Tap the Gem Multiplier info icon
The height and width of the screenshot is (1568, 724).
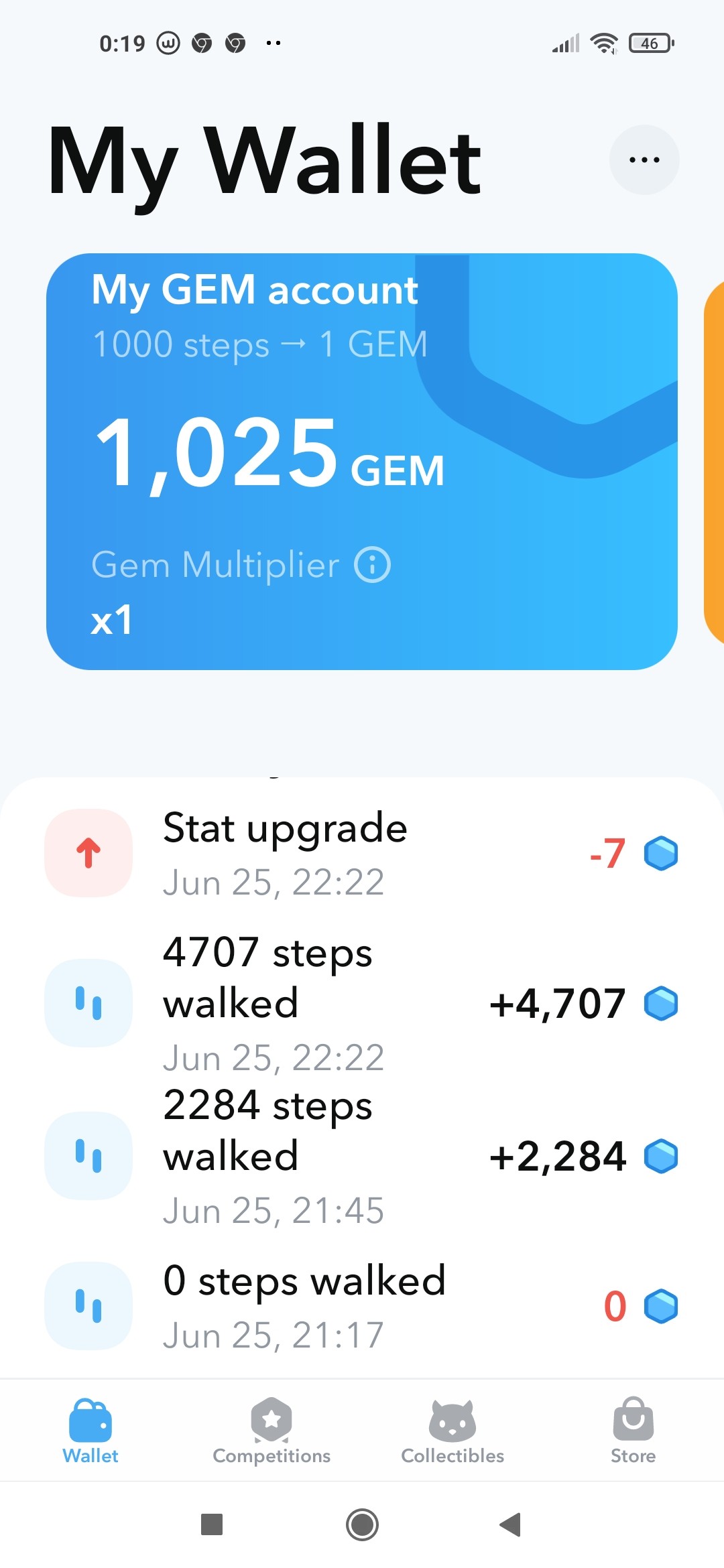pos(372,565)
